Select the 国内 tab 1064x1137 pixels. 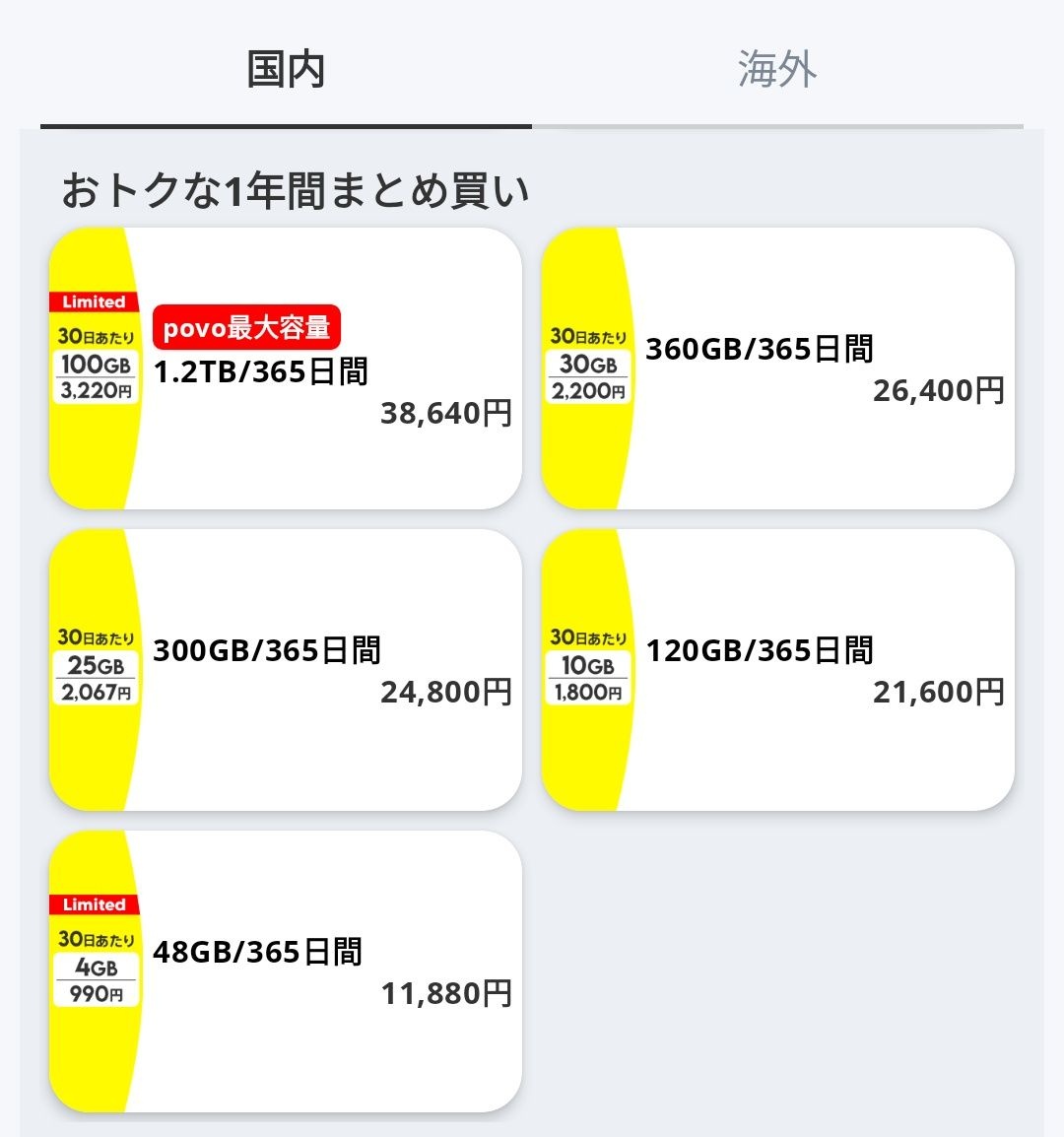click(286, 71)
